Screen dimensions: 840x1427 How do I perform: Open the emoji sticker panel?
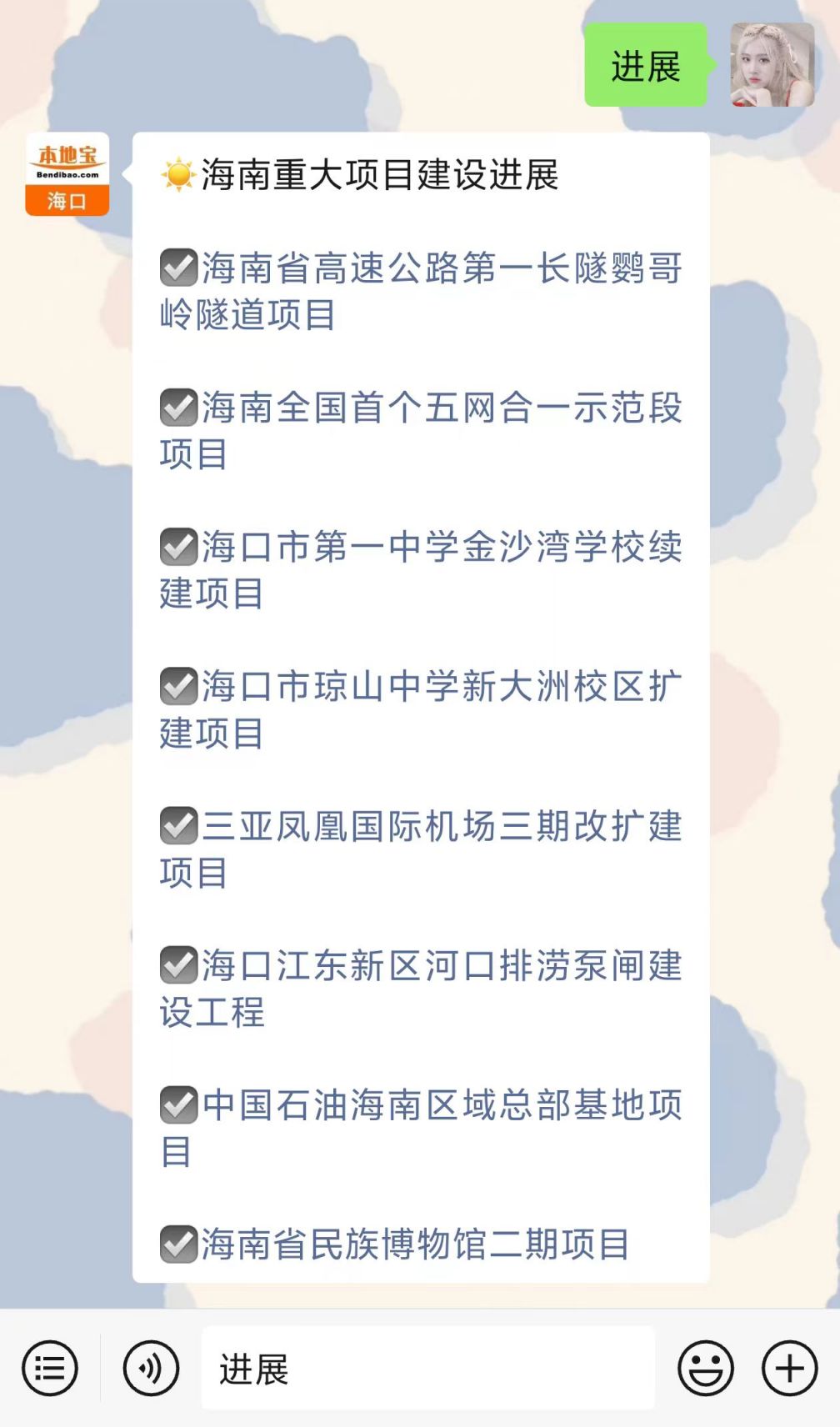[706, 1368]
